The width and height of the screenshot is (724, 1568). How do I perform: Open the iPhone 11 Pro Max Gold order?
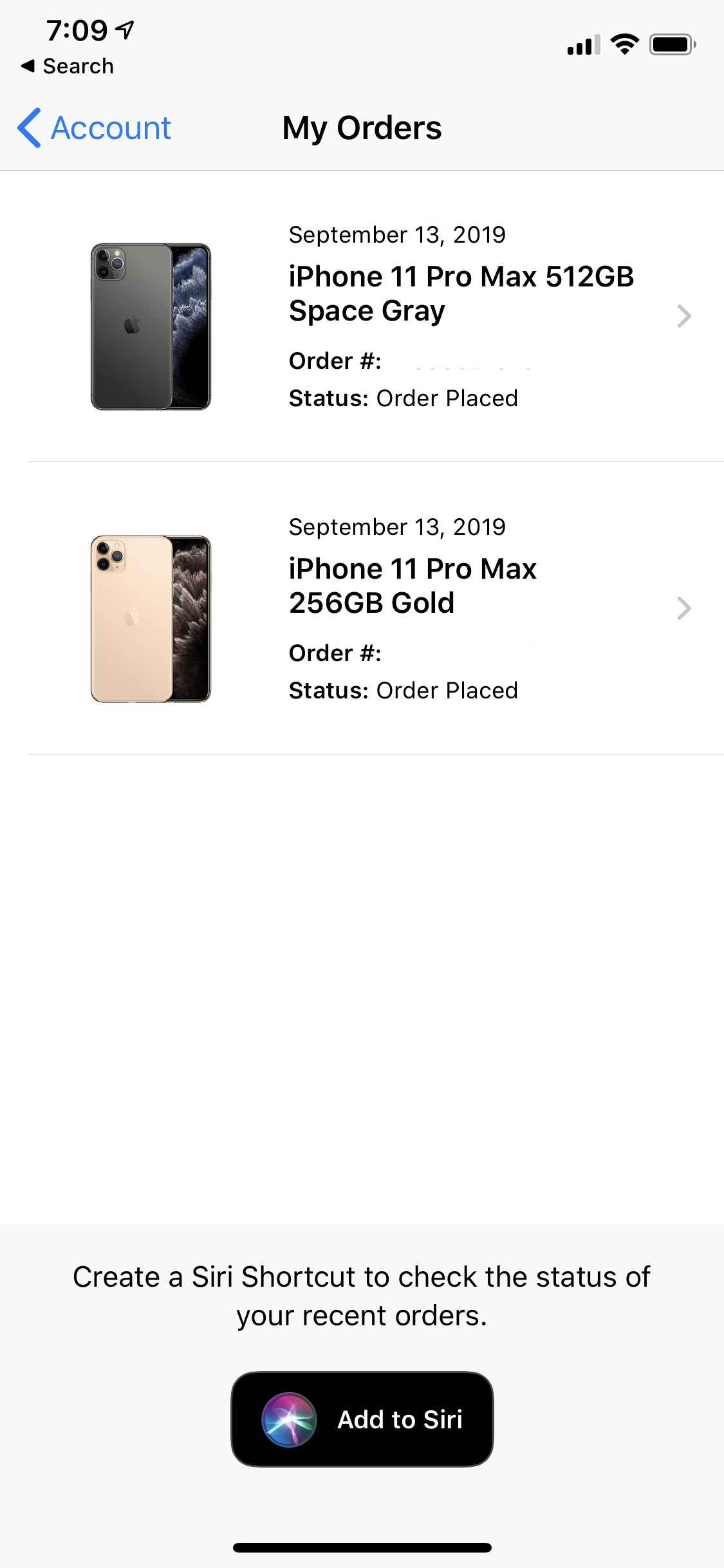(x=386, y=608)
